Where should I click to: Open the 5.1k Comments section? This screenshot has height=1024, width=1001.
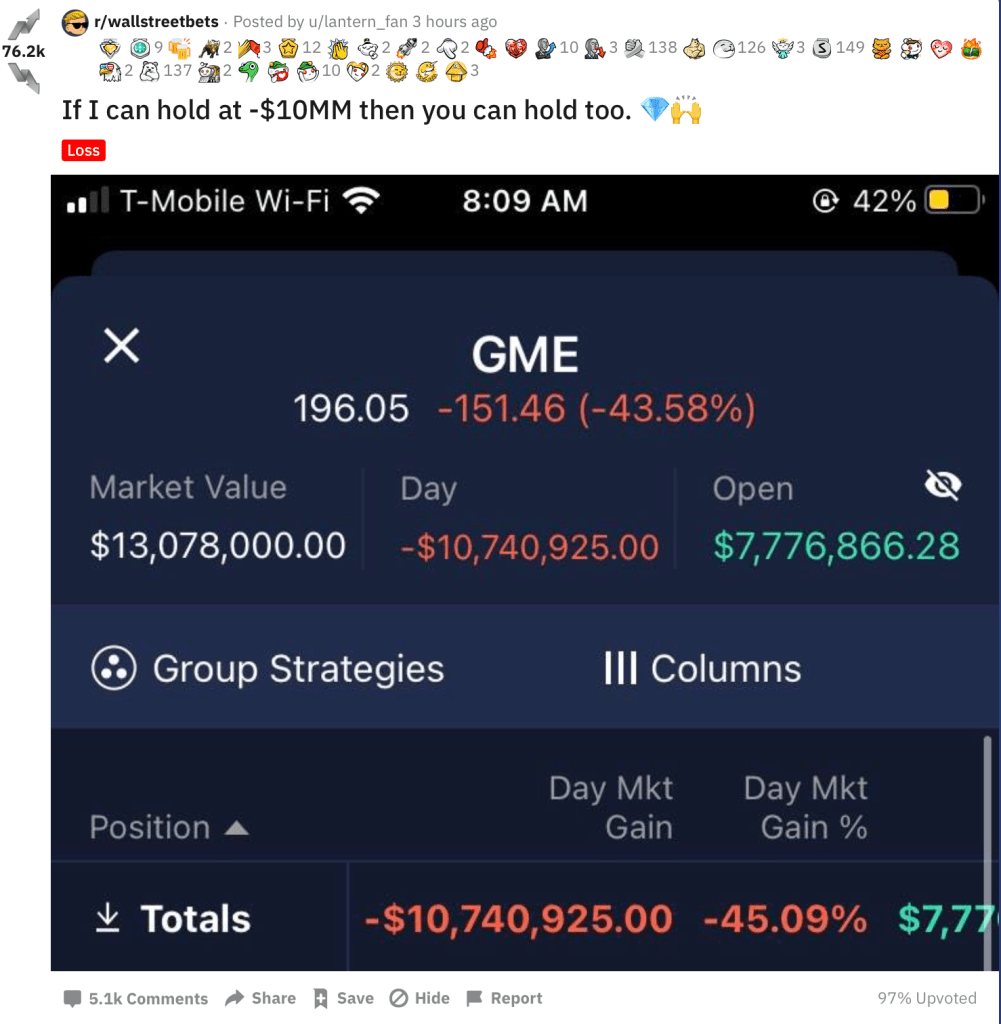pyautogui.click(x=136, y=998)
